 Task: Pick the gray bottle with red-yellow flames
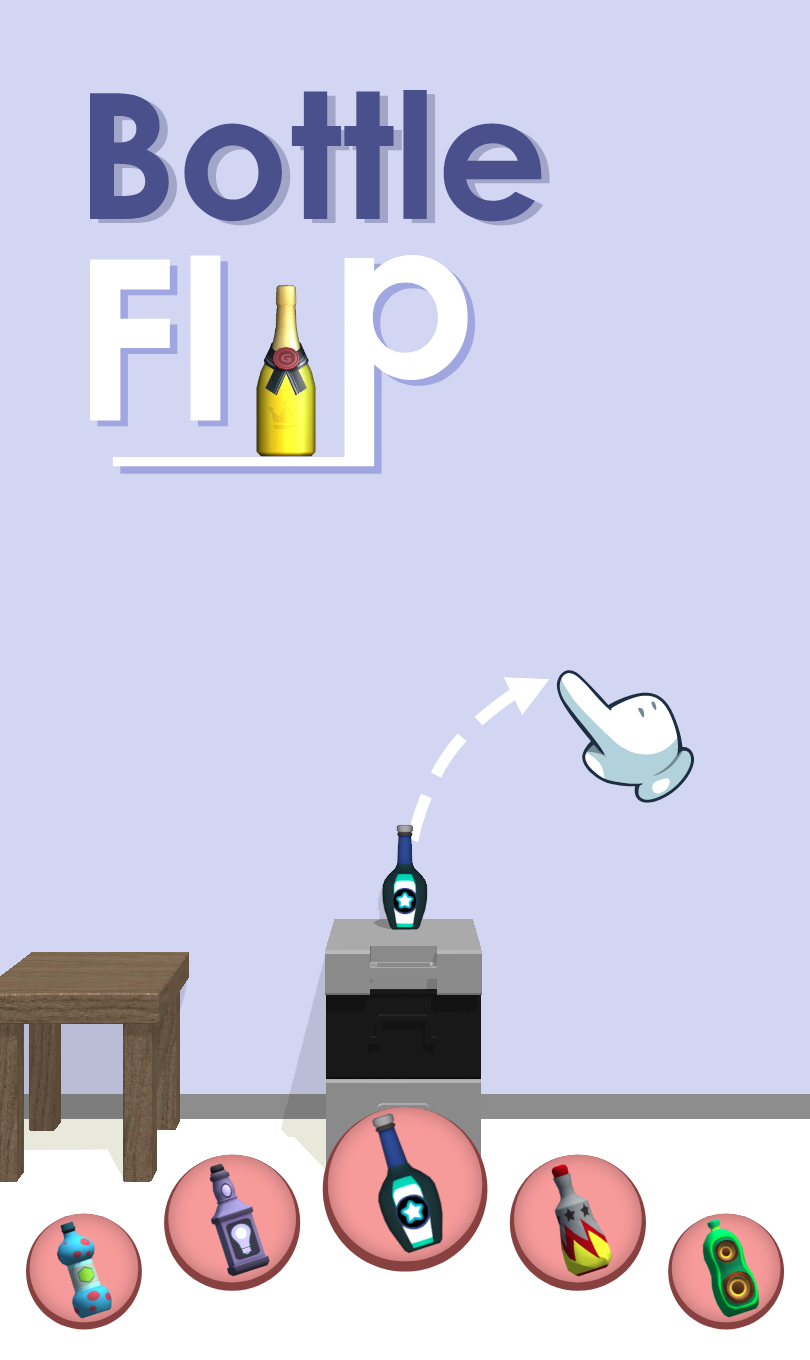(577, 1221)
